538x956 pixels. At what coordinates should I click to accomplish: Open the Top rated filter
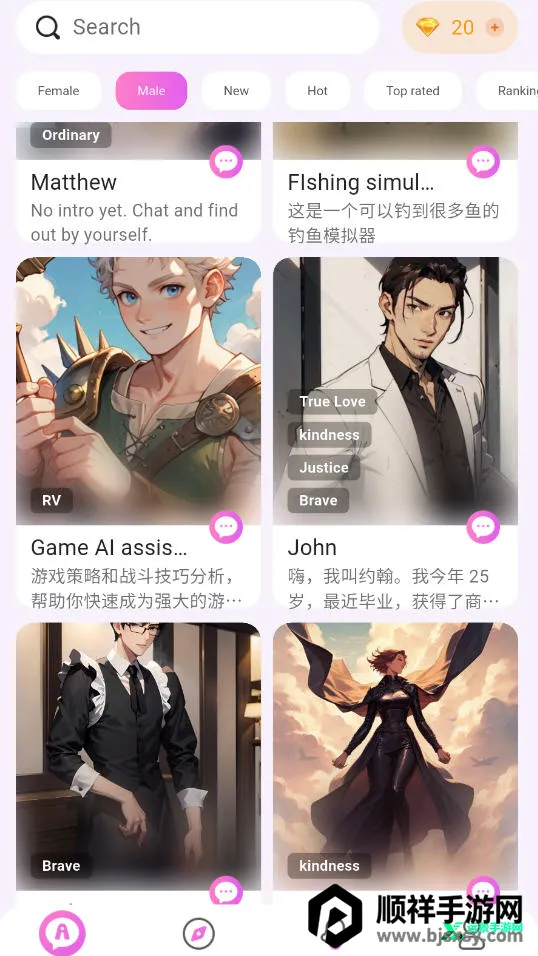[412, 91]
